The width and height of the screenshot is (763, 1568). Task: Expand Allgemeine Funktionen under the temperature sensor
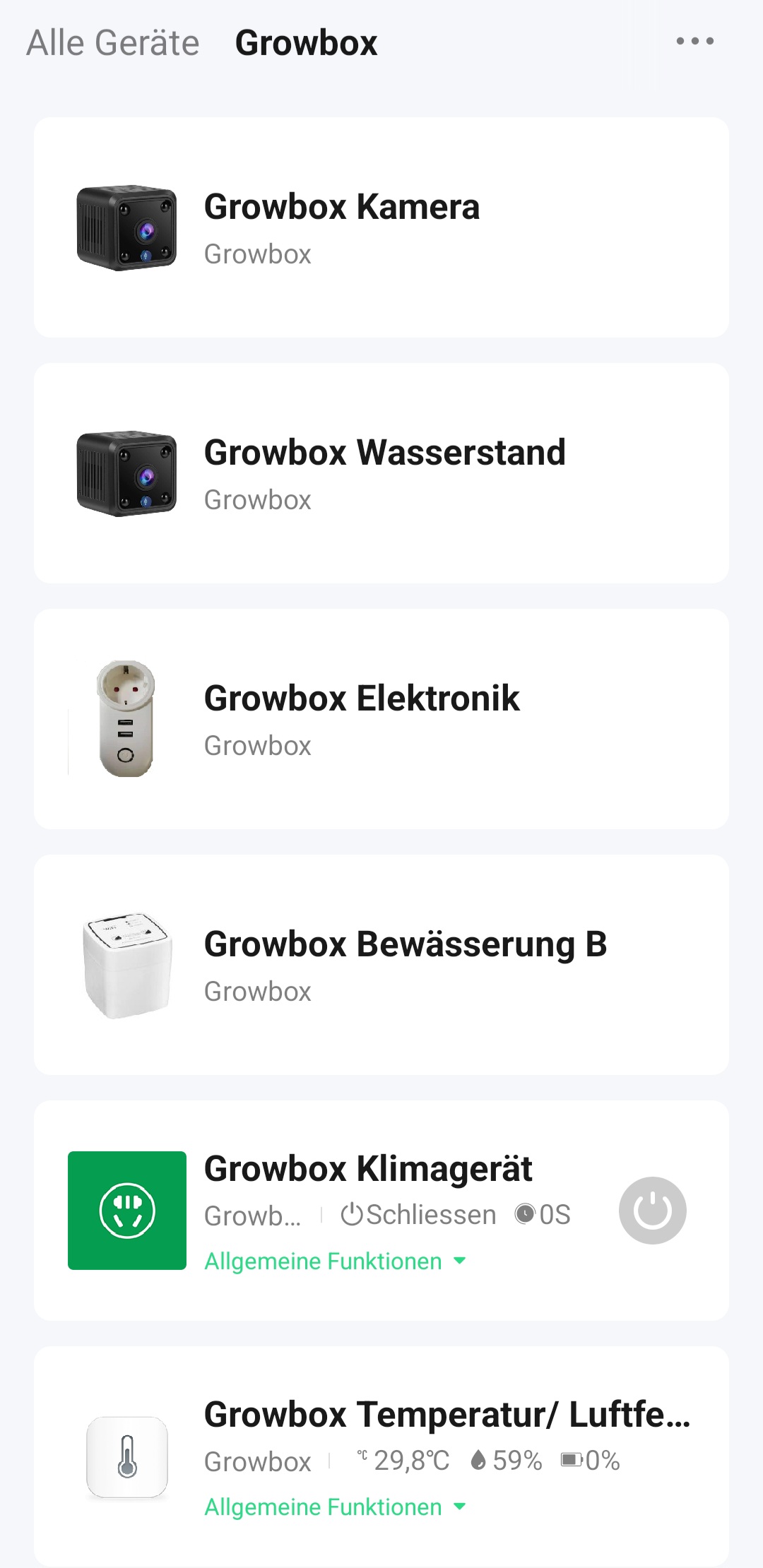[x=335, y=1507]
